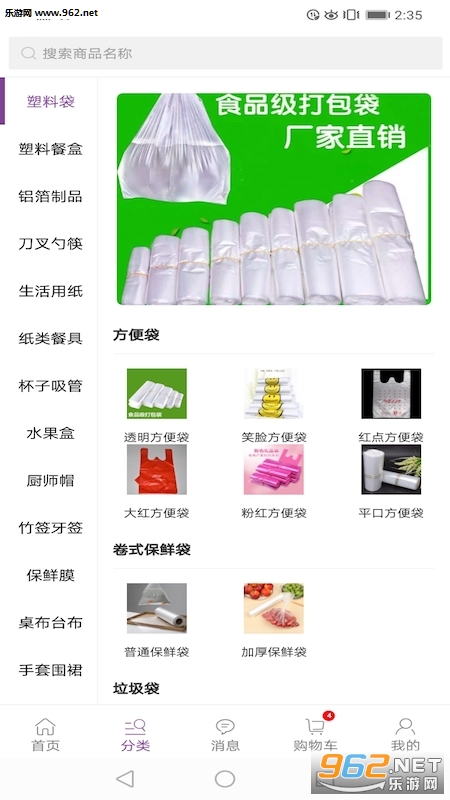The width and height of the screenshot is (450, 800).
Task: Open the 透明方便袋 product tile
Action: [x=157, y=406]
